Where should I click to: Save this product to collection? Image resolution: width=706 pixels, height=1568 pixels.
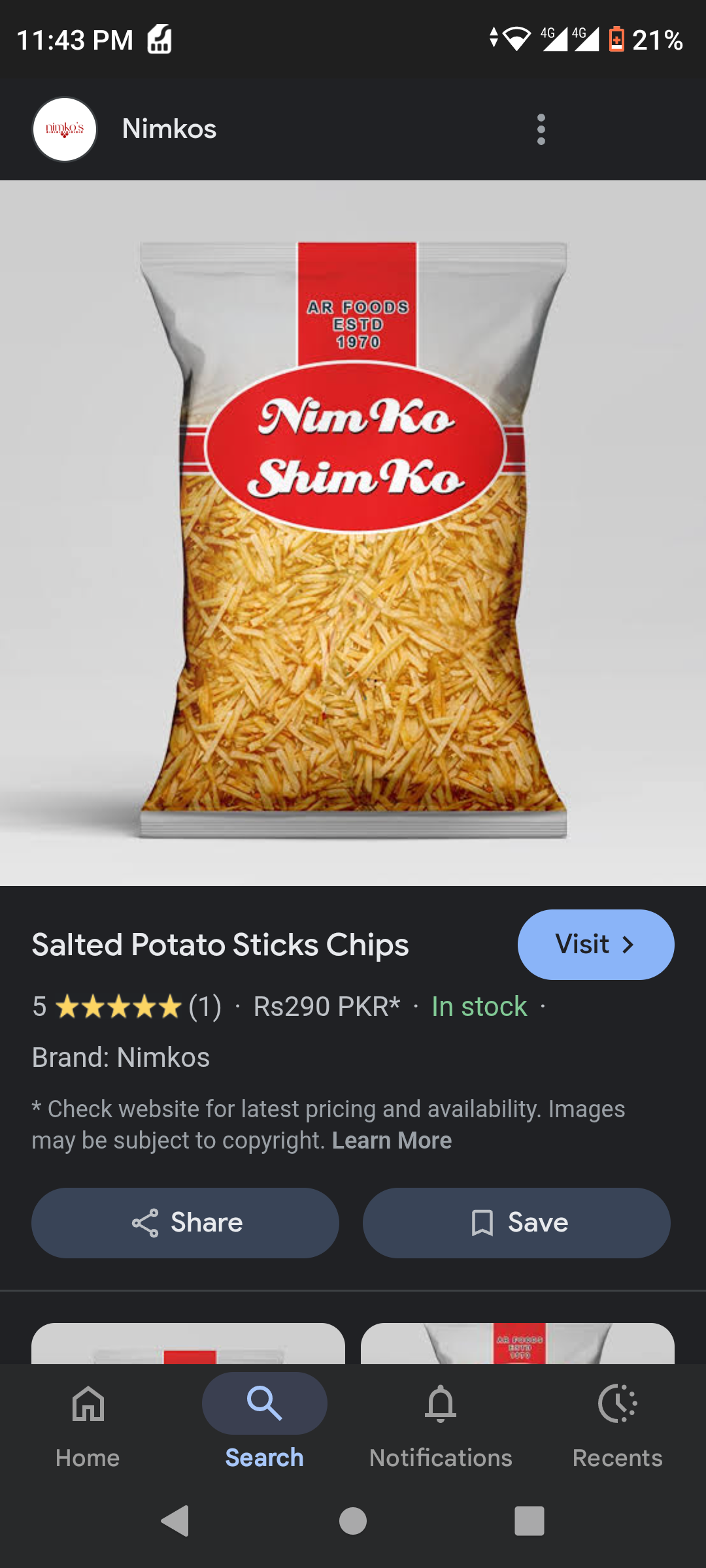point(516,1222)
